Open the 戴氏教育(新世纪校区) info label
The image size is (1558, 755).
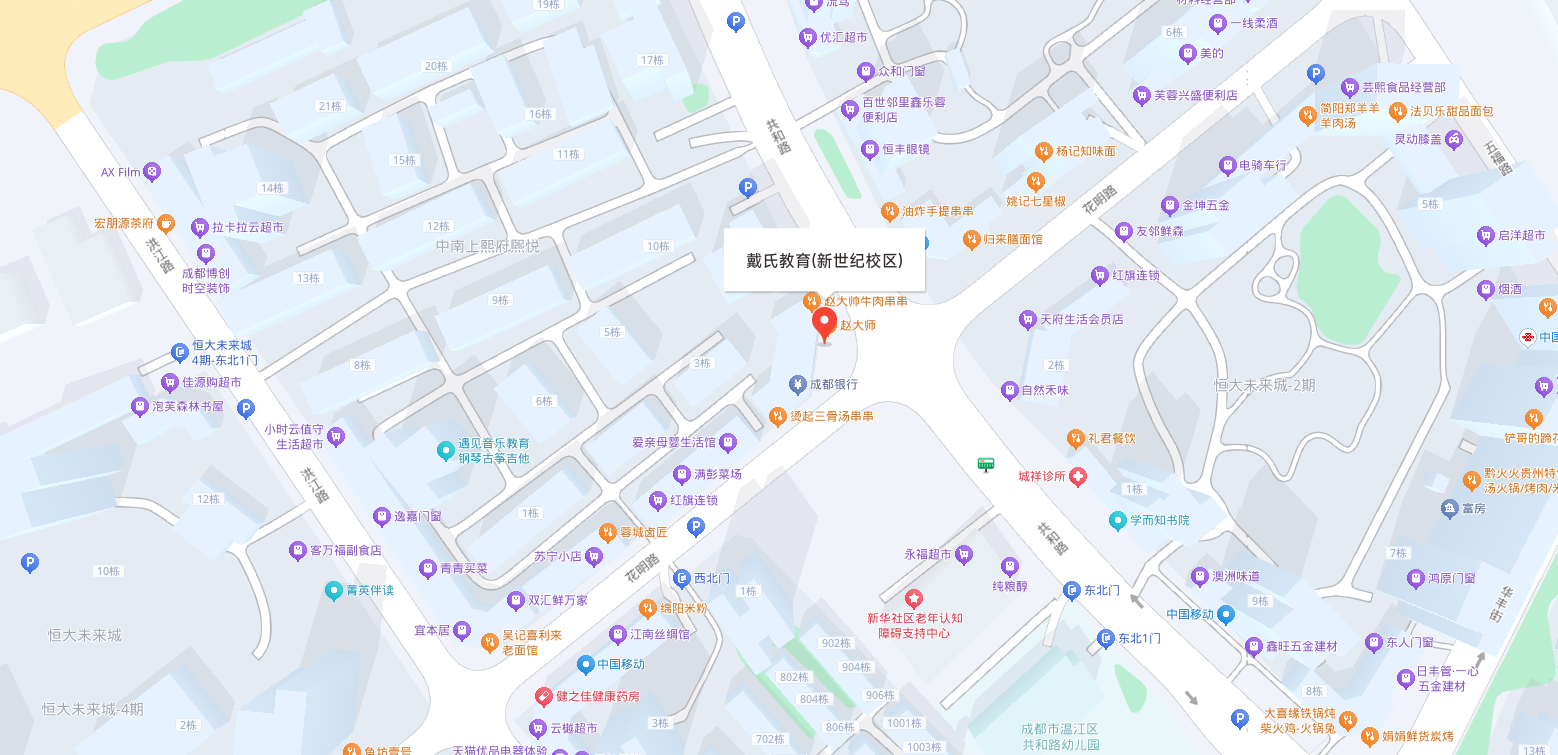(824, 261)
